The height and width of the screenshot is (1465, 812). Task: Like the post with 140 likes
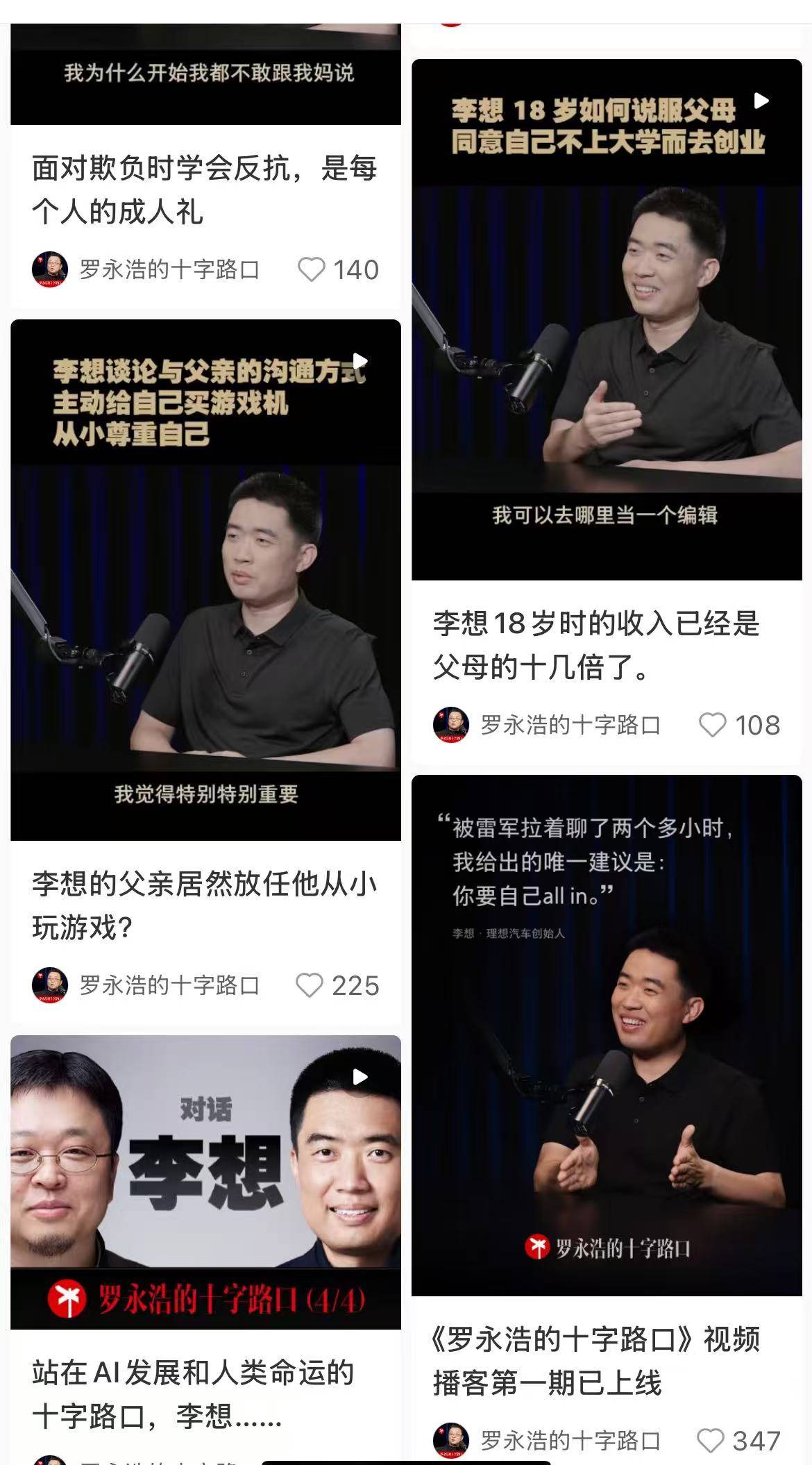tap(312, 270)
